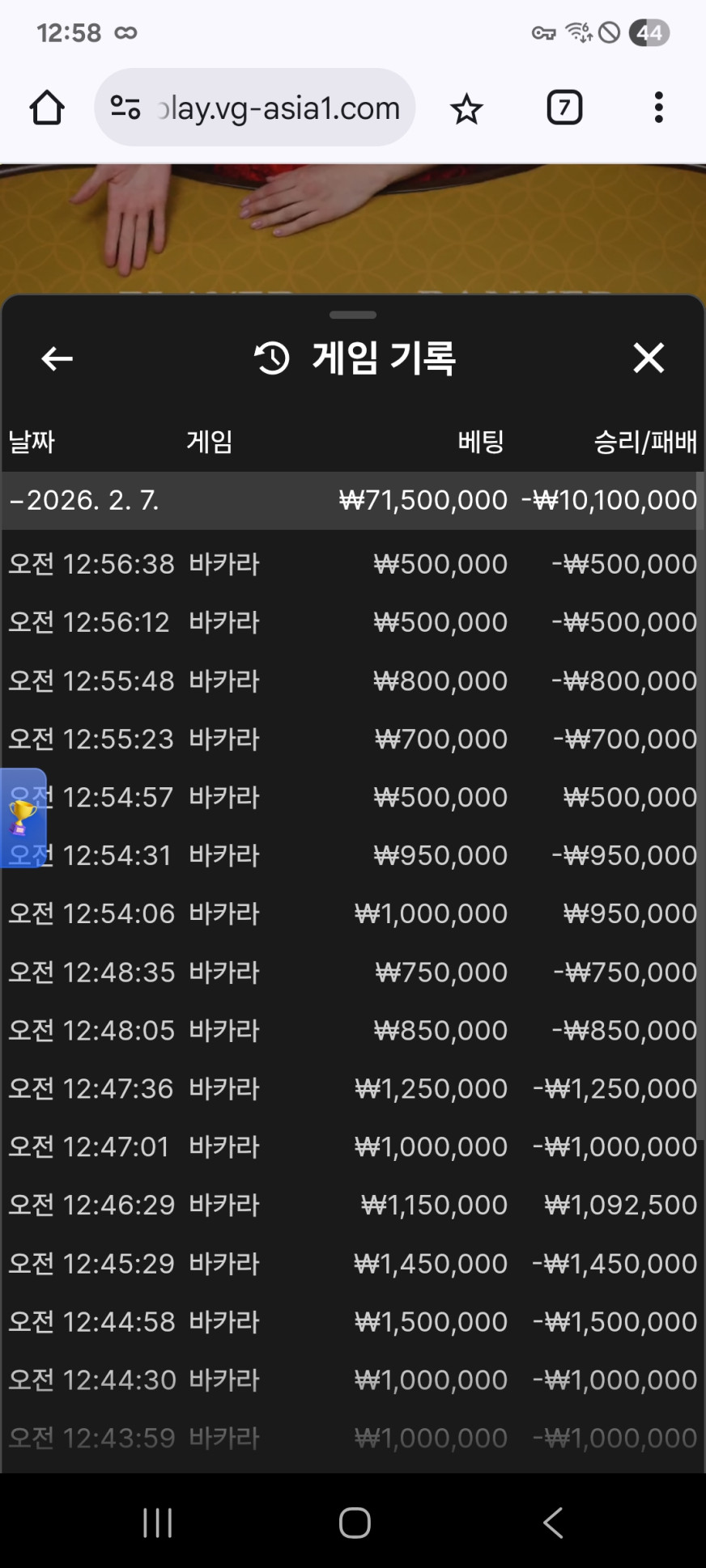The height and width of the screenshot is (1568, 706).
Task: Bookmark this page with the star
Action: point(466,108)
